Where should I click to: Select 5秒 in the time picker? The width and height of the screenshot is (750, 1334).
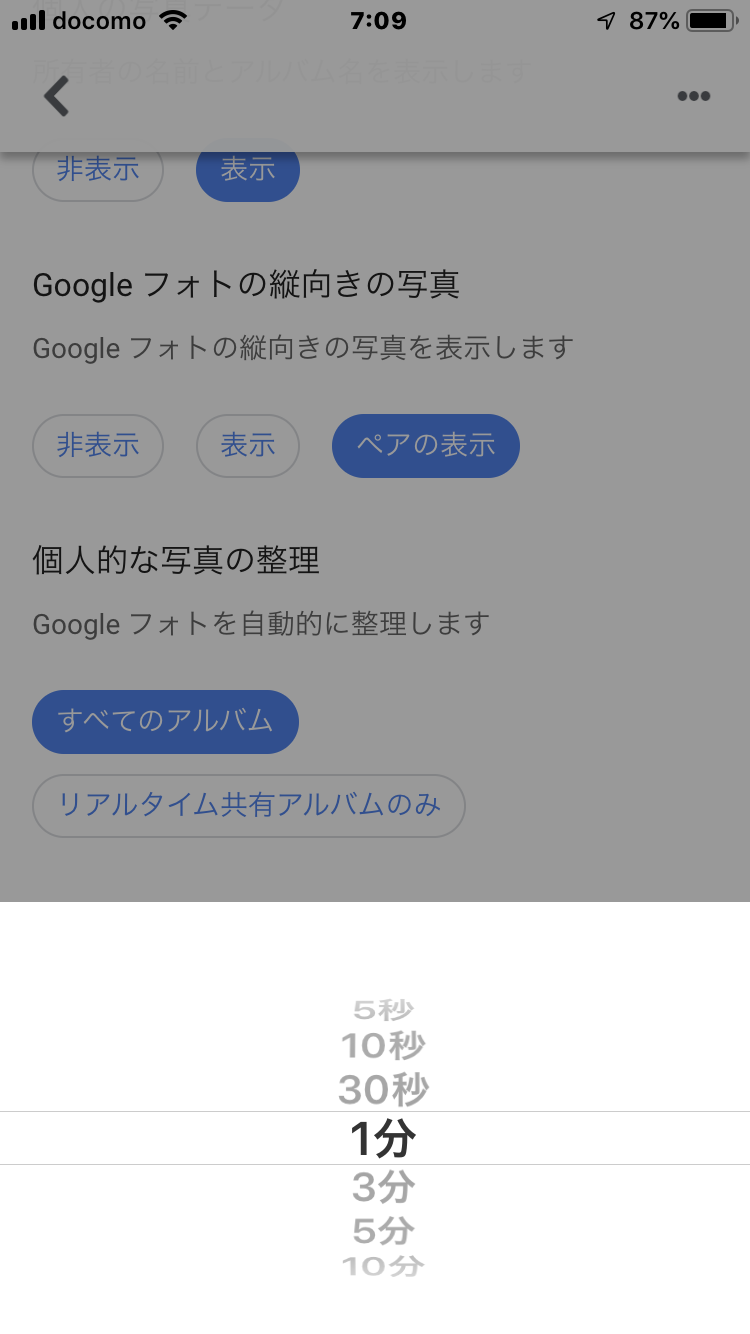(x=383, y=1010)
